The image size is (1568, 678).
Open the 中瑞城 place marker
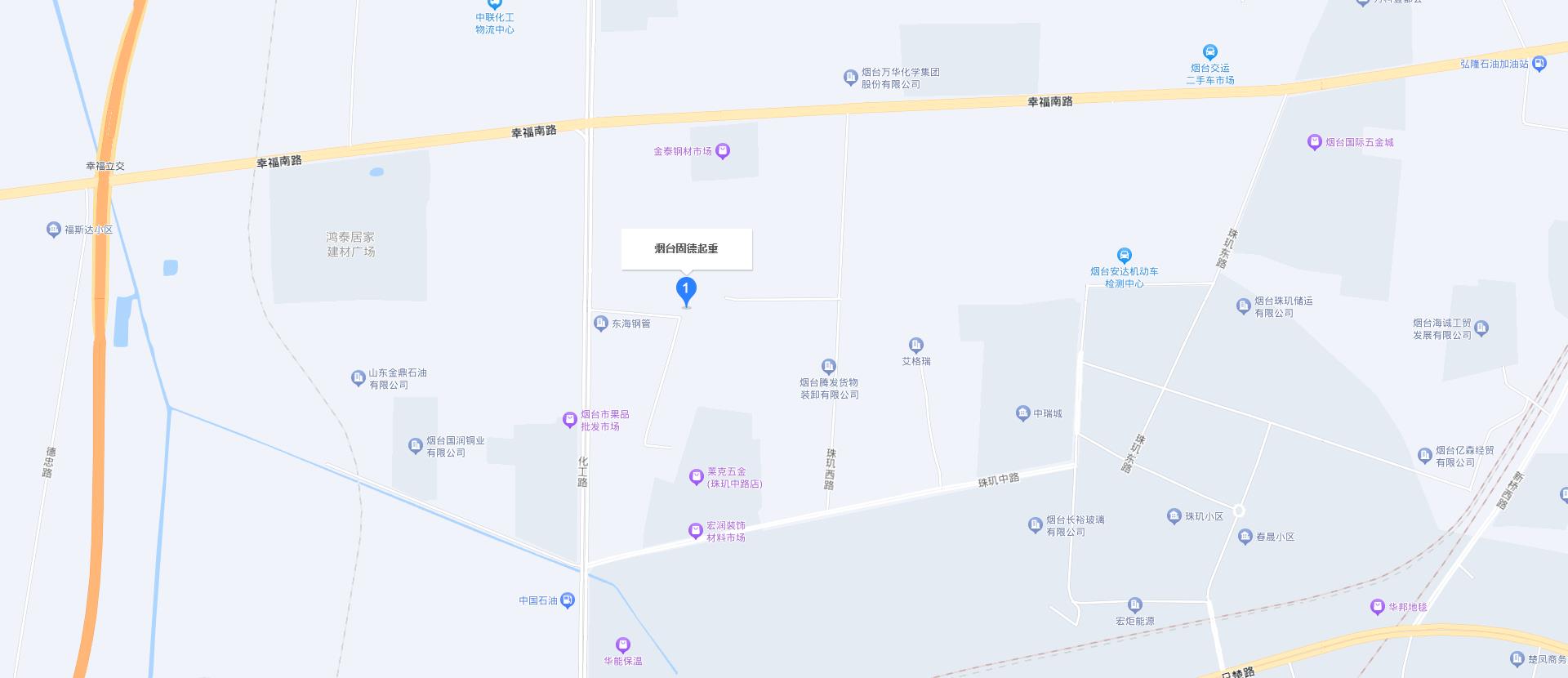[x=1022, y=413]
